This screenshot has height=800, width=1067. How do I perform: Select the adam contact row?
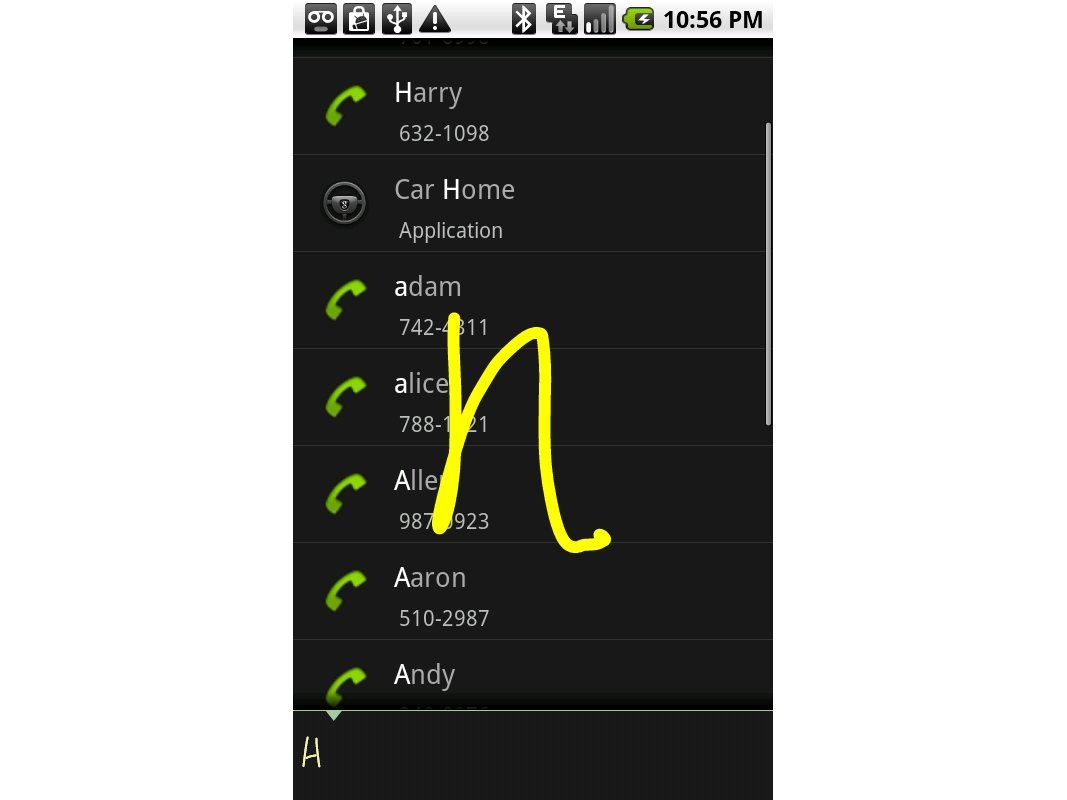530,300
